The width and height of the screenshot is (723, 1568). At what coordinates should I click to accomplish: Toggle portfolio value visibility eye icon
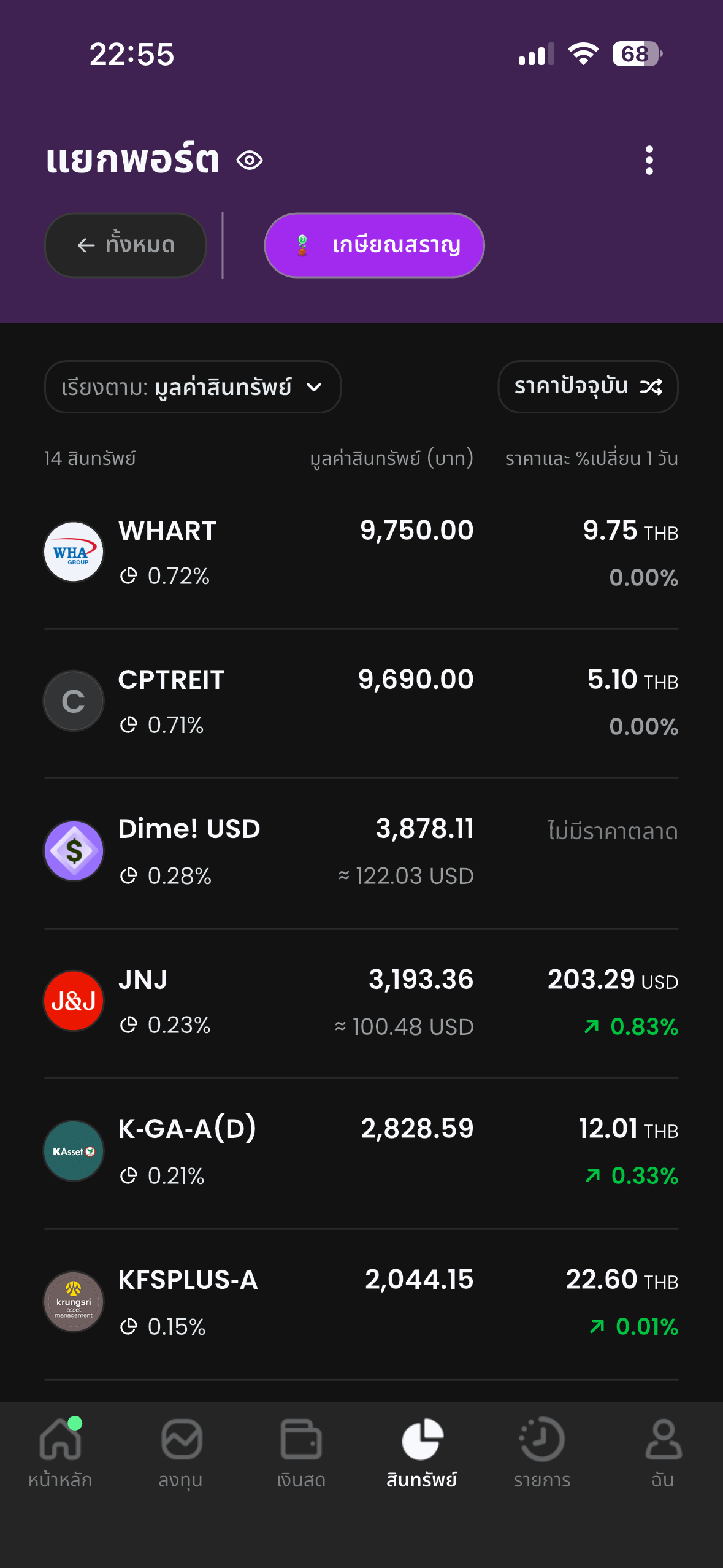point(250,161)
